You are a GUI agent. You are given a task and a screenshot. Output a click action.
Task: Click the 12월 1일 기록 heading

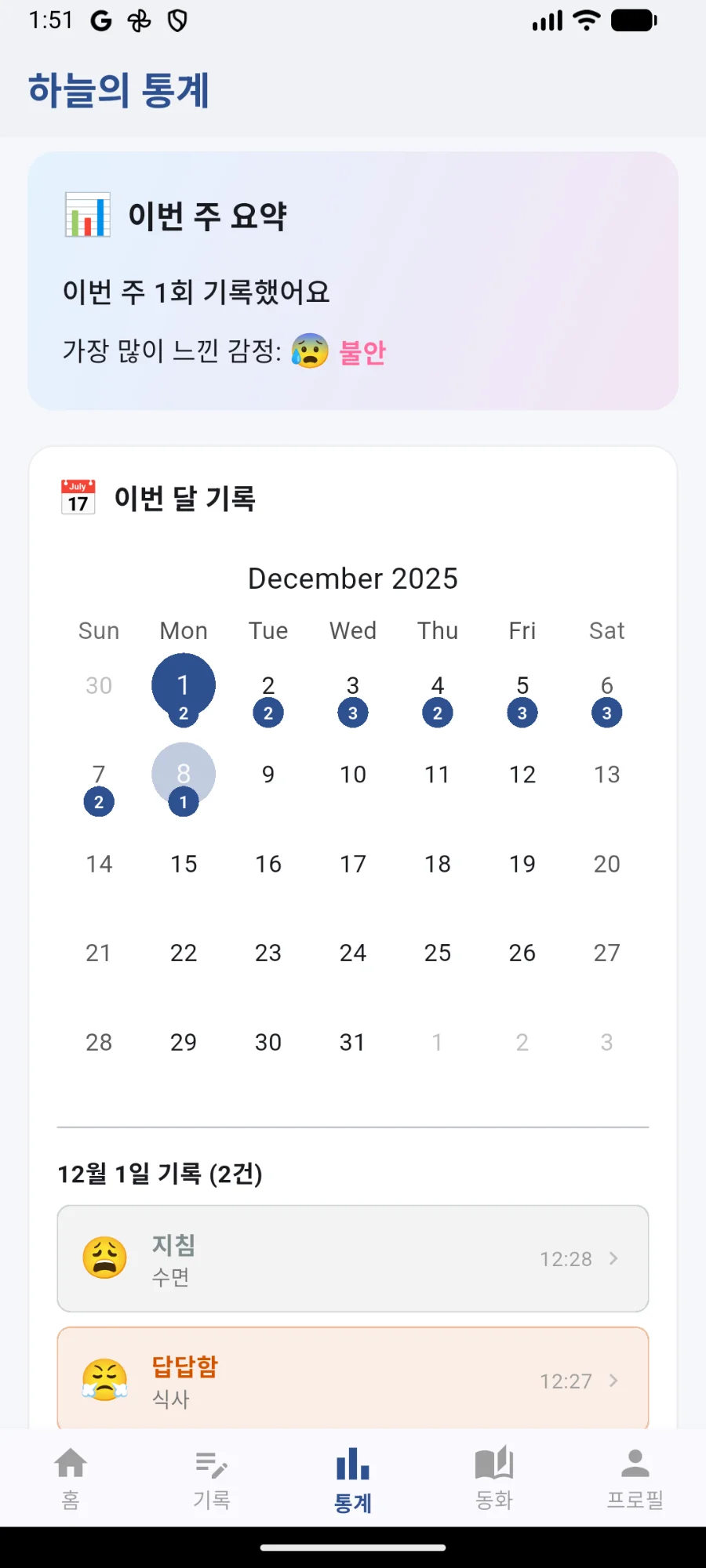coord(161,1174)
